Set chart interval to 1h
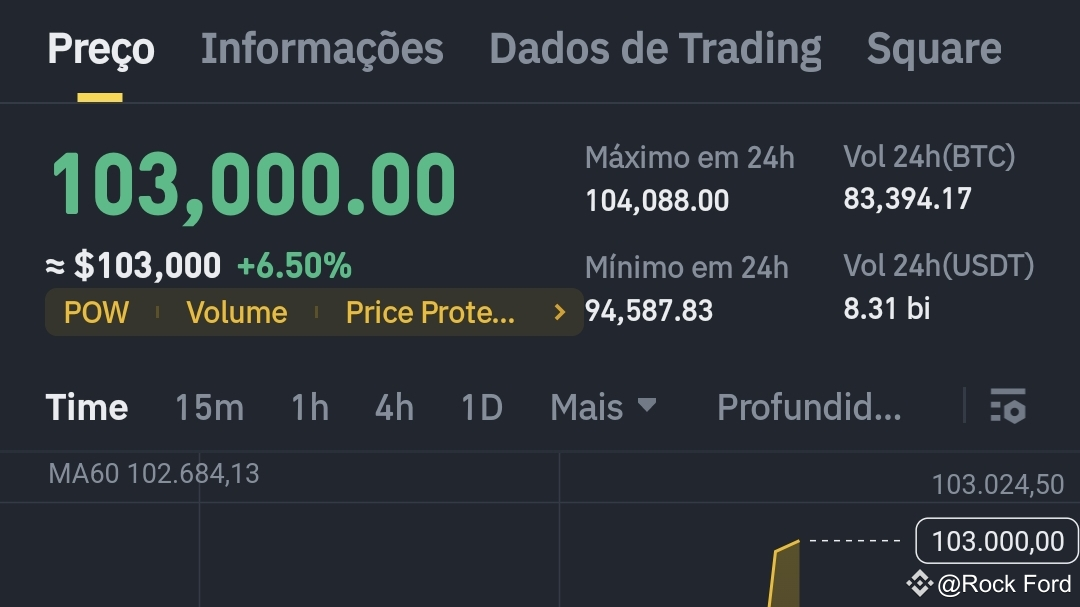Viewport: 1080px width, 607px height. point(309,408)
